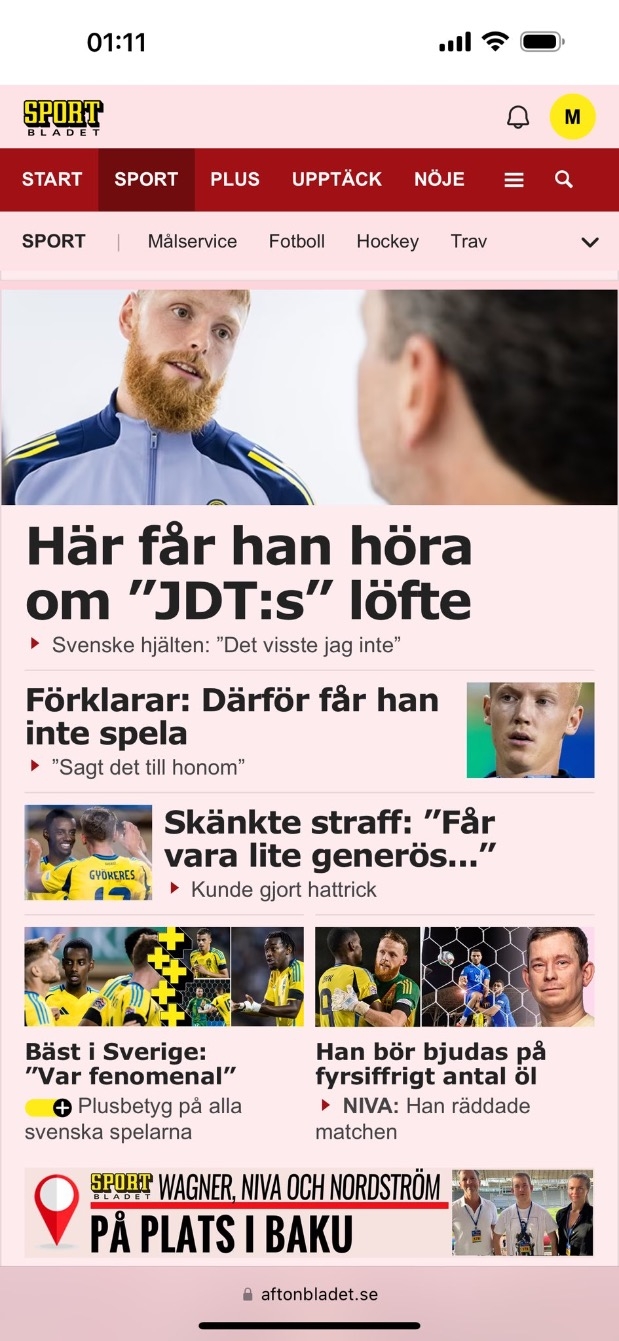This screenshot has width=619, height=1341.
Task: Open the Trav subsection
Action: tap(469, 241)
